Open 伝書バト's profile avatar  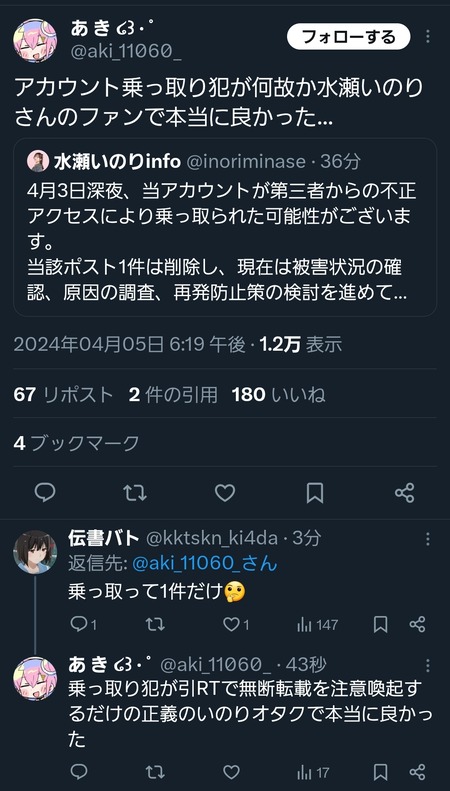pos(35,552)
